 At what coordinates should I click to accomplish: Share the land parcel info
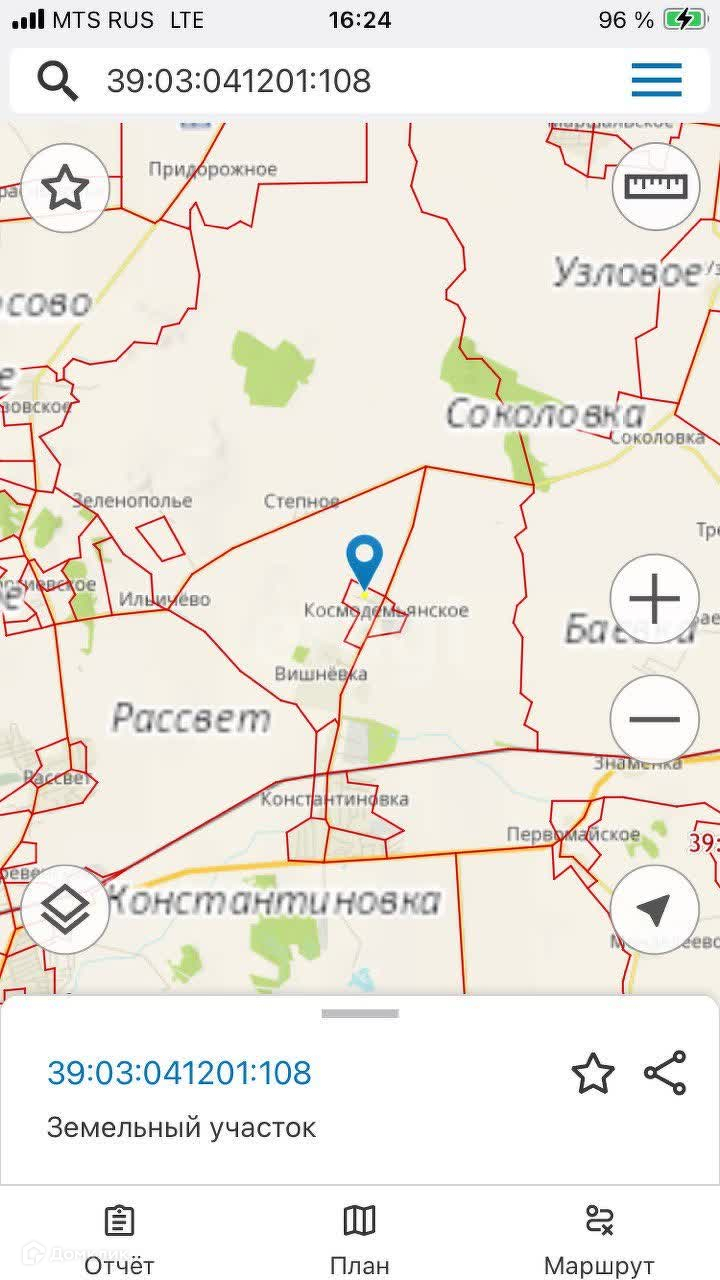[x=665, y=1073]
